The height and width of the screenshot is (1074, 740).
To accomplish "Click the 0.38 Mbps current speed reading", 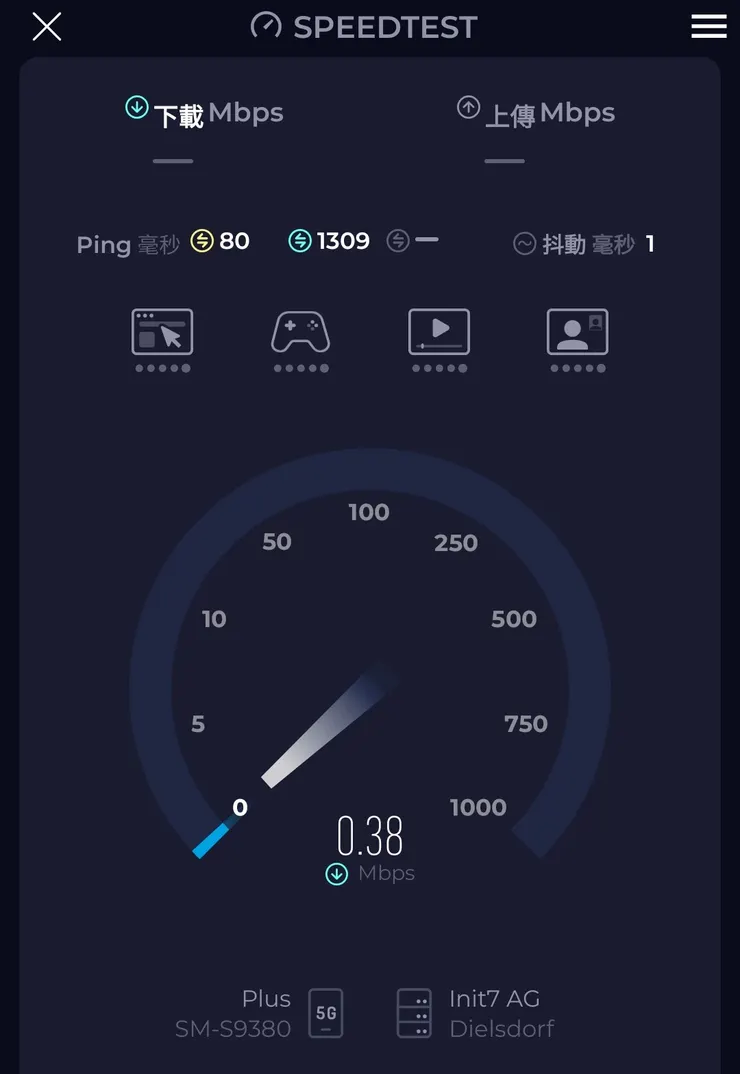I will coord(370,838).
